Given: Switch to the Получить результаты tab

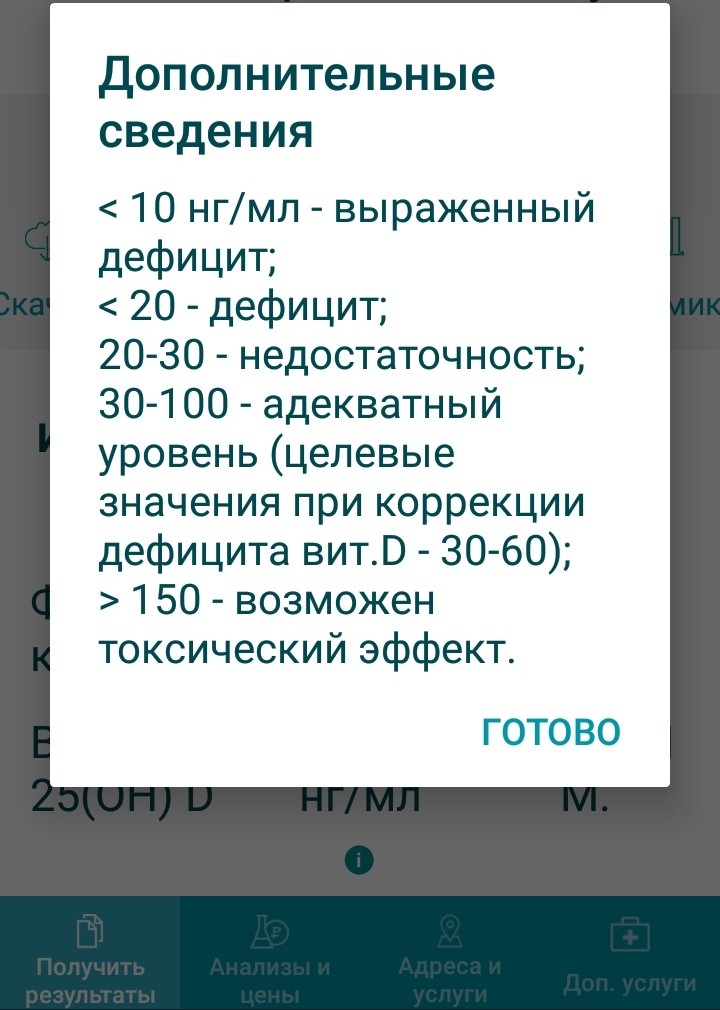Looking at the screenshot, I should point(90,955).
